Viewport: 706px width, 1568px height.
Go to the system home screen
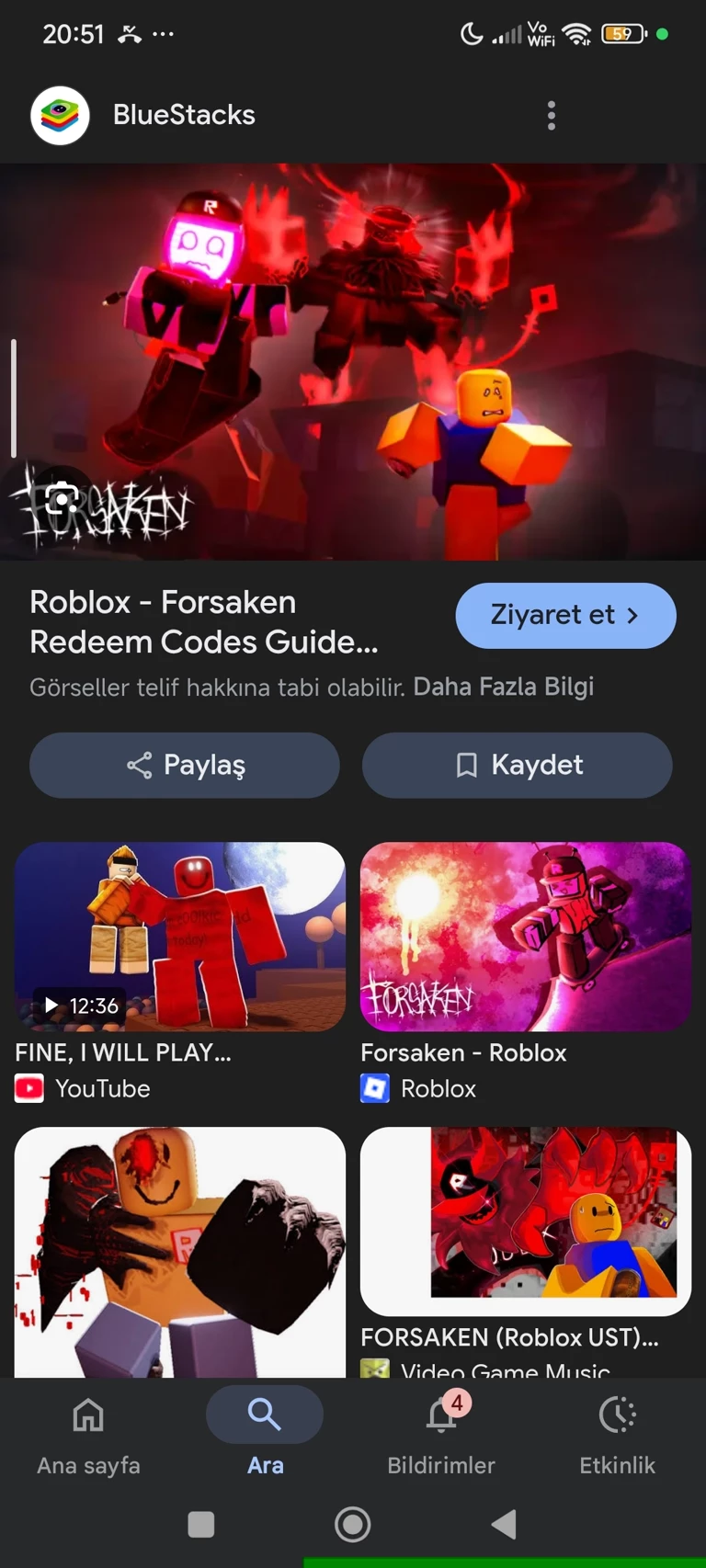tap(352, 1524)
